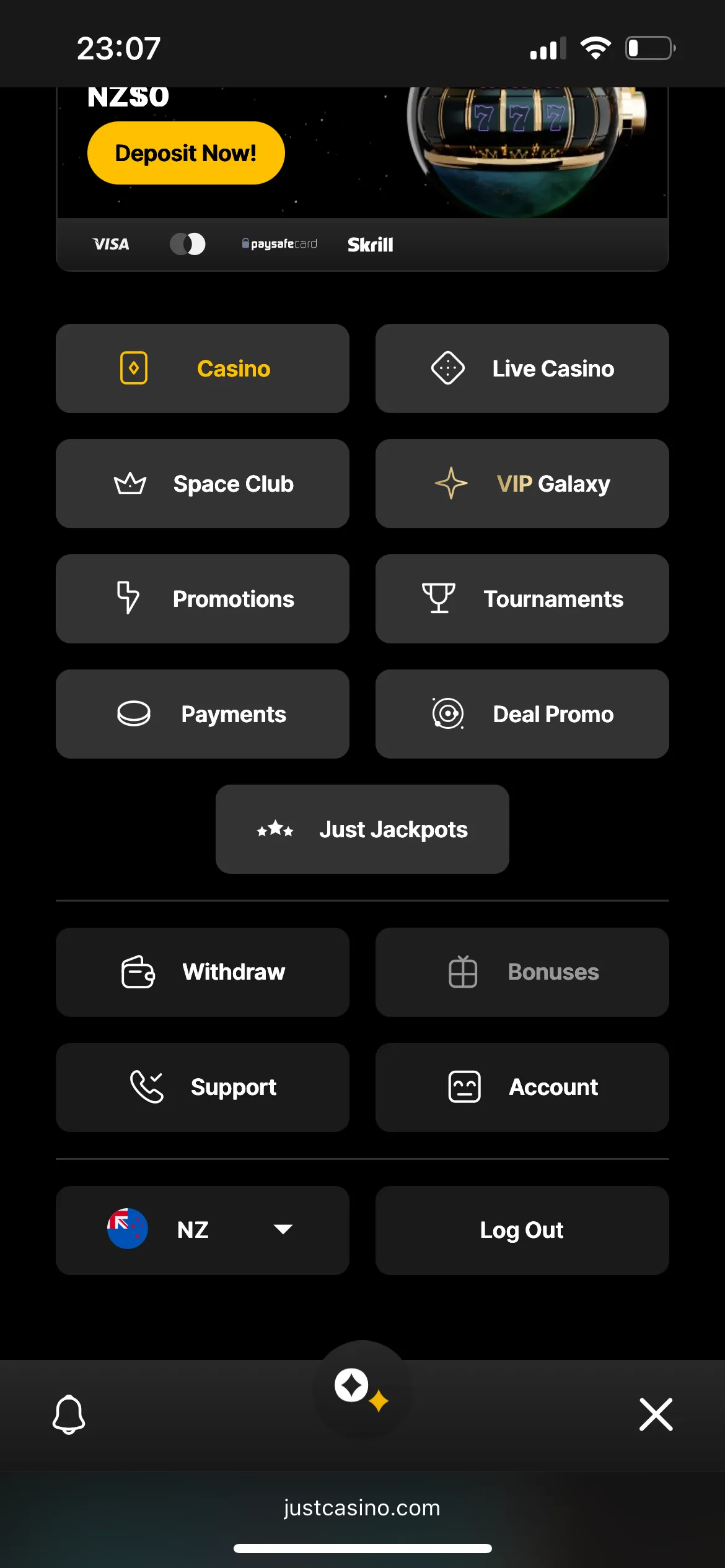Tap the Deposit Now! button
Screen dimensions: 725x1568
coord(186,153)
